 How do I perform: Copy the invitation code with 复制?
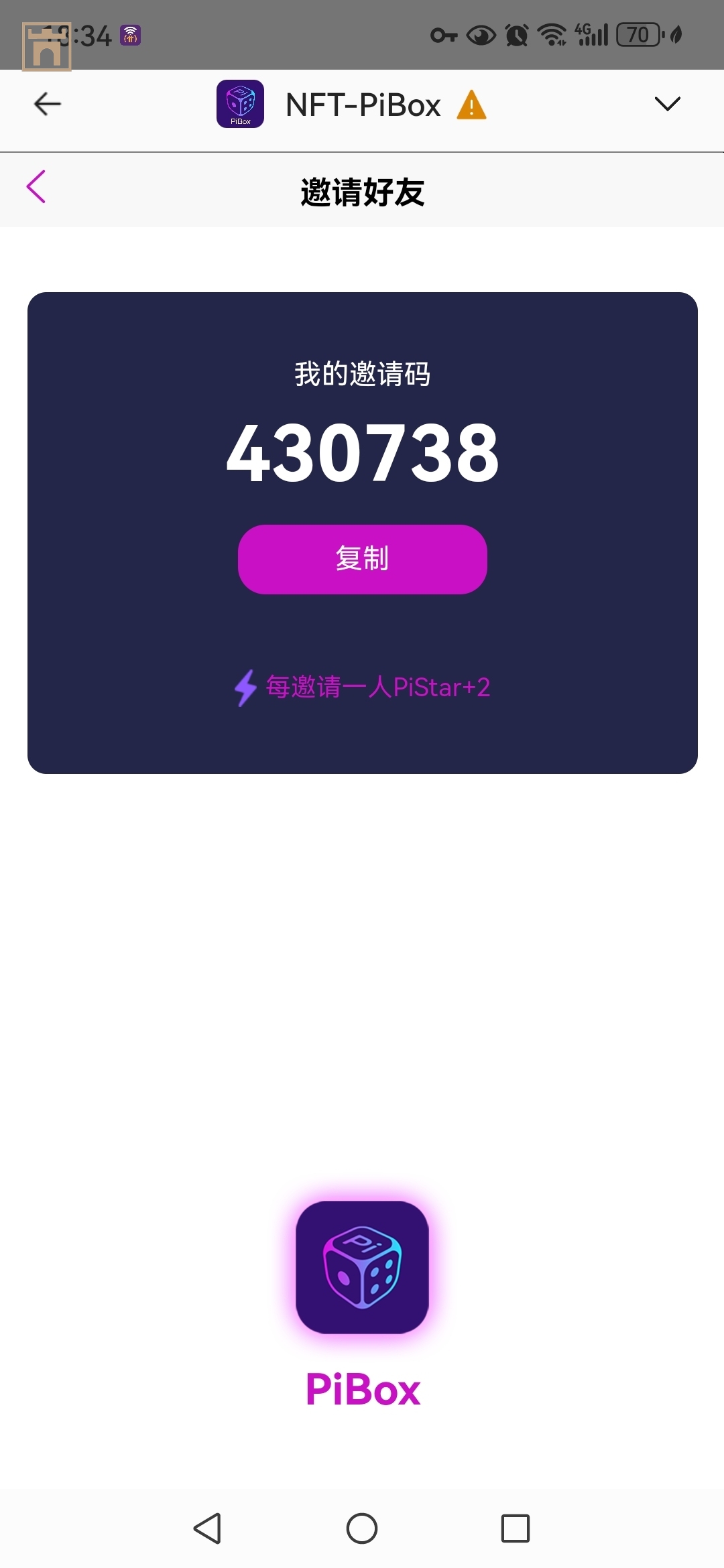(x=362, y=559)
